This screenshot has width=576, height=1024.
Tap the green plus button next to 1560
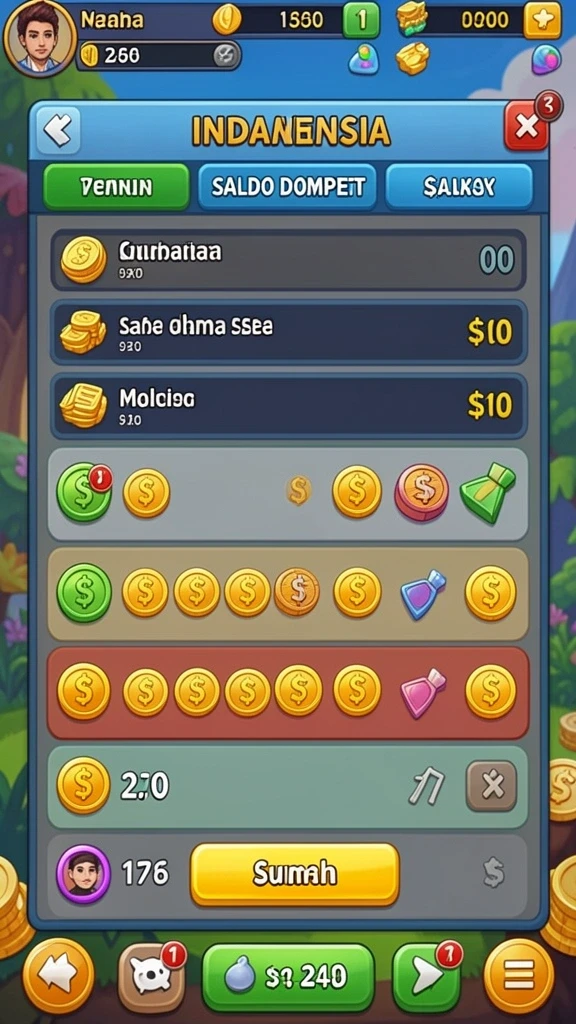361,20
